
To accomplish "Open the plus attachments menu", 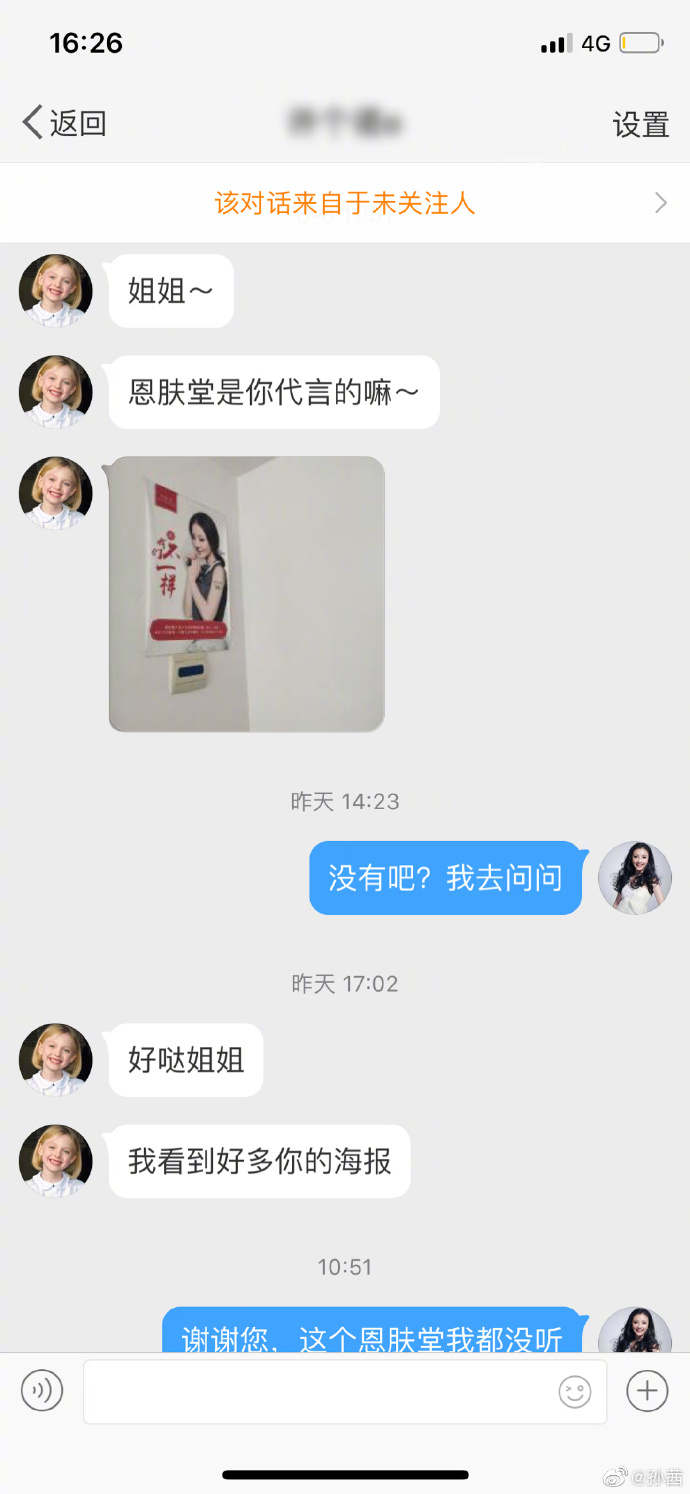I will pyautogui.click(x=647, y=1390).
